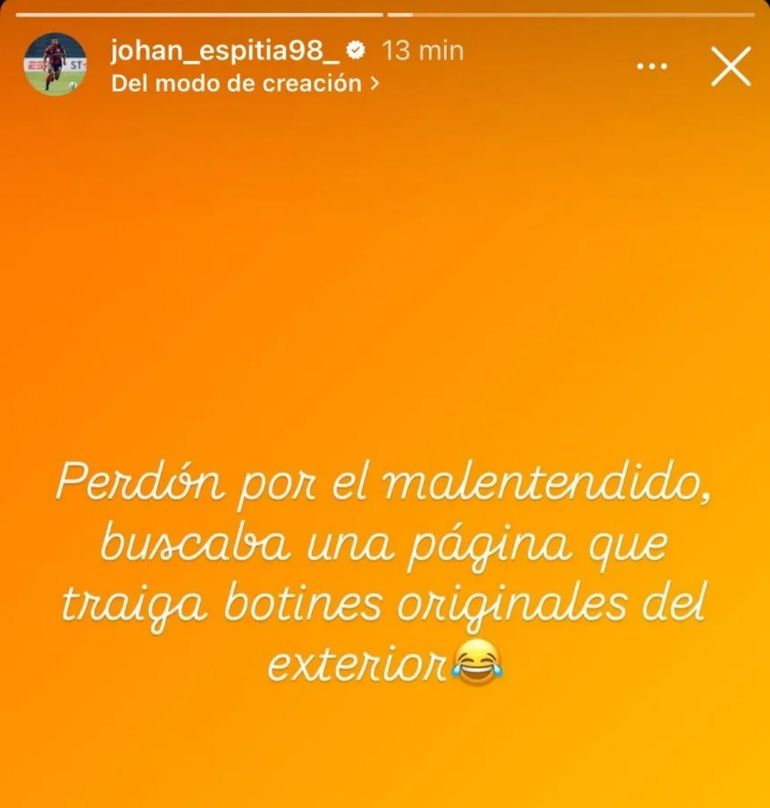Open story options via the ellipsis icon
This screenshot has width=770, height=808.
pos(652,65)
